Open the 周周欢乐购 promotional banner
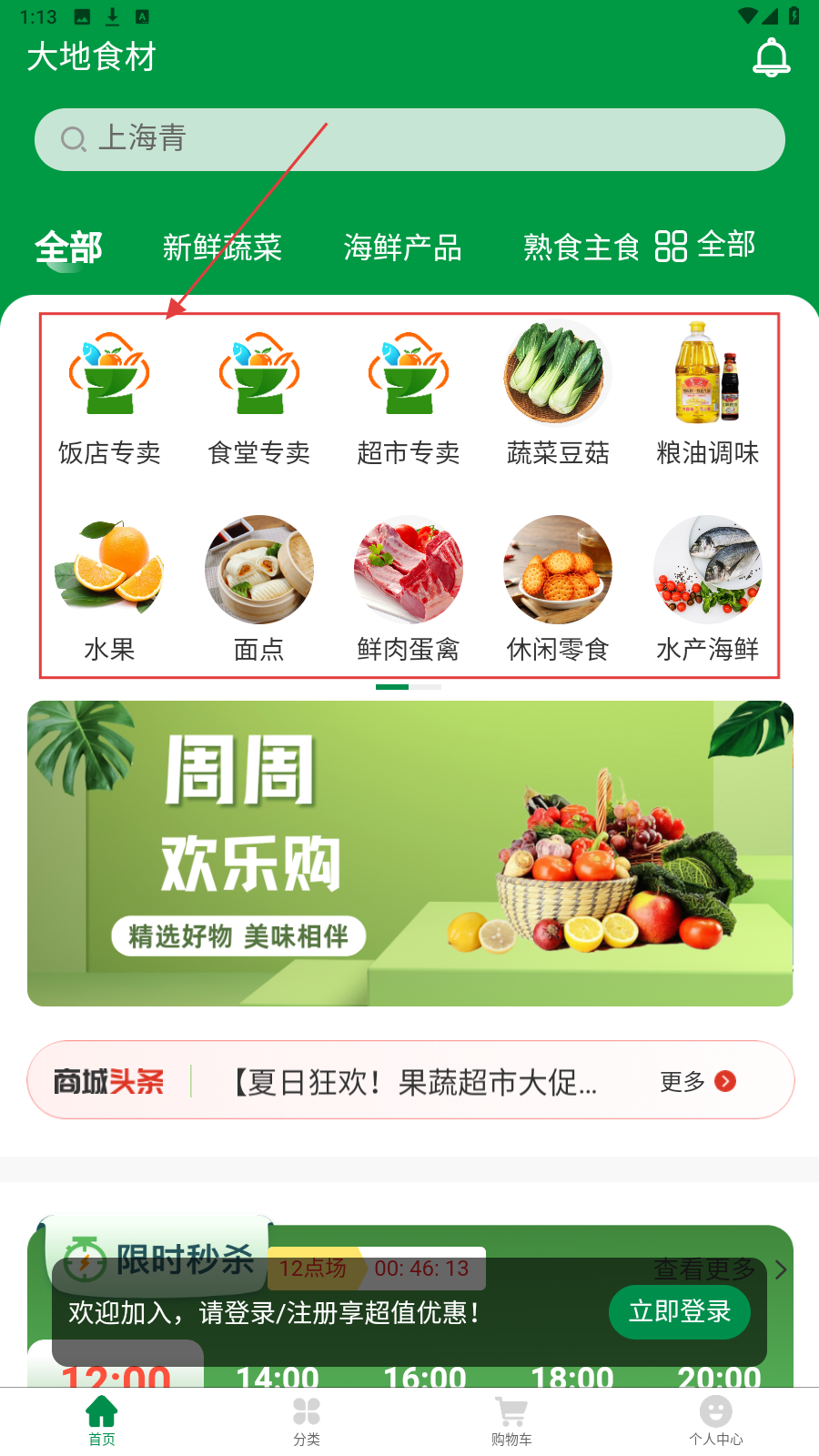Viewport: 819px width, 1456px height. click(x=409, y=853)
